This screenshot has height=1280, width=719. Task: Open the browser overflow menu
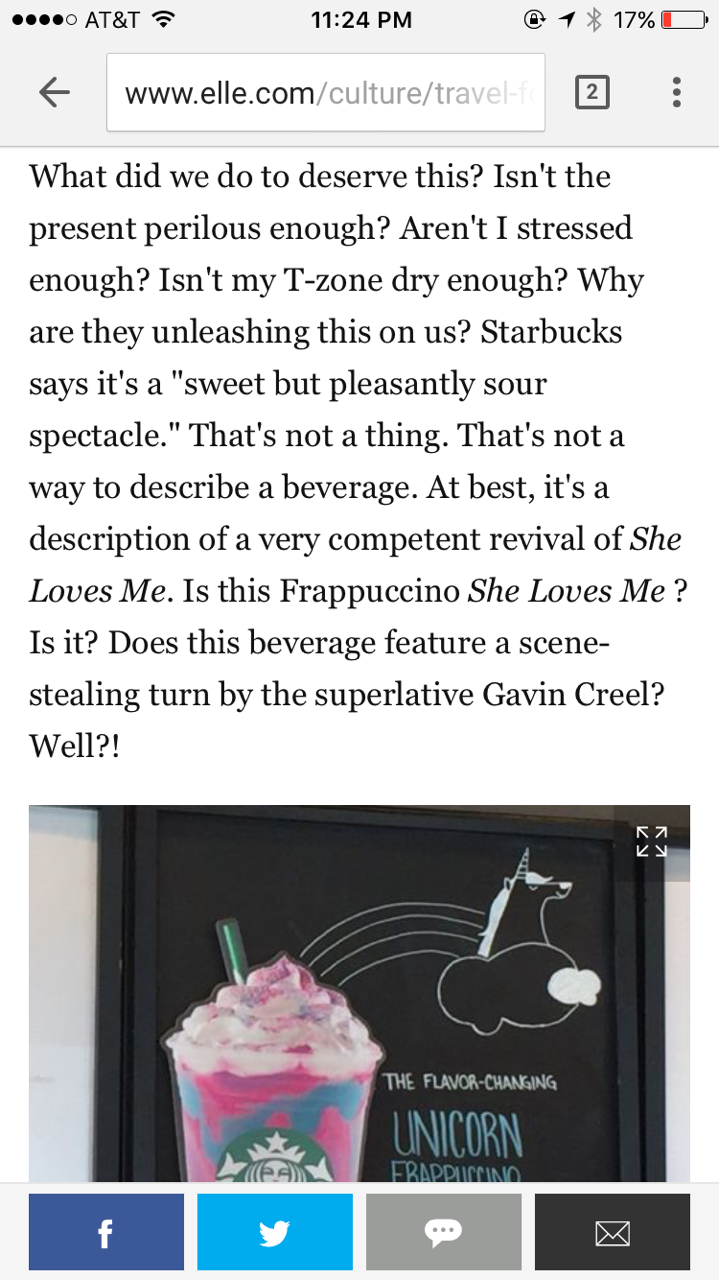point(677,93)
